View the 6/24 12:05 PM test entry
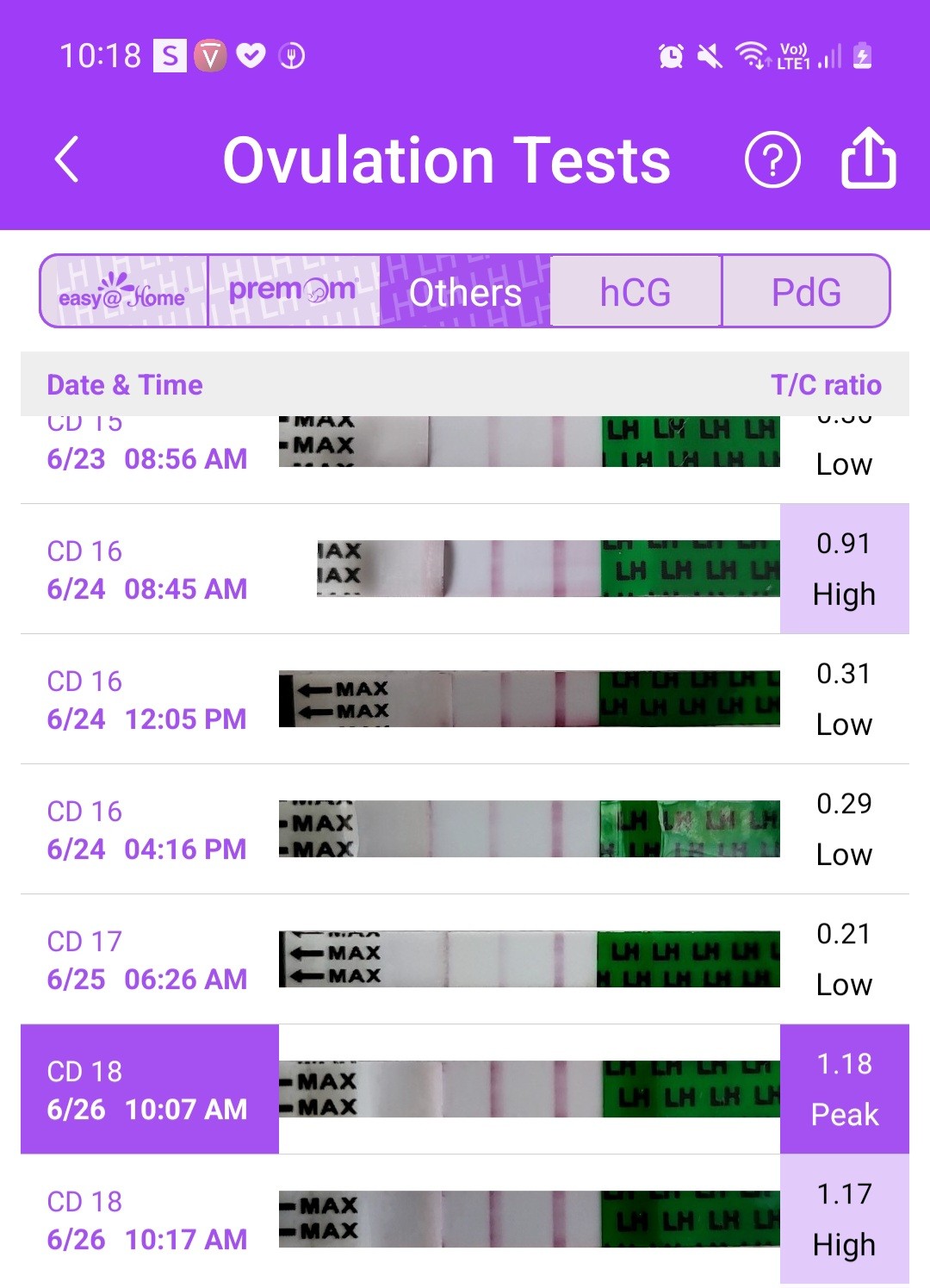930x1288 pixels. pyautogui.click(x=465, y=700)
